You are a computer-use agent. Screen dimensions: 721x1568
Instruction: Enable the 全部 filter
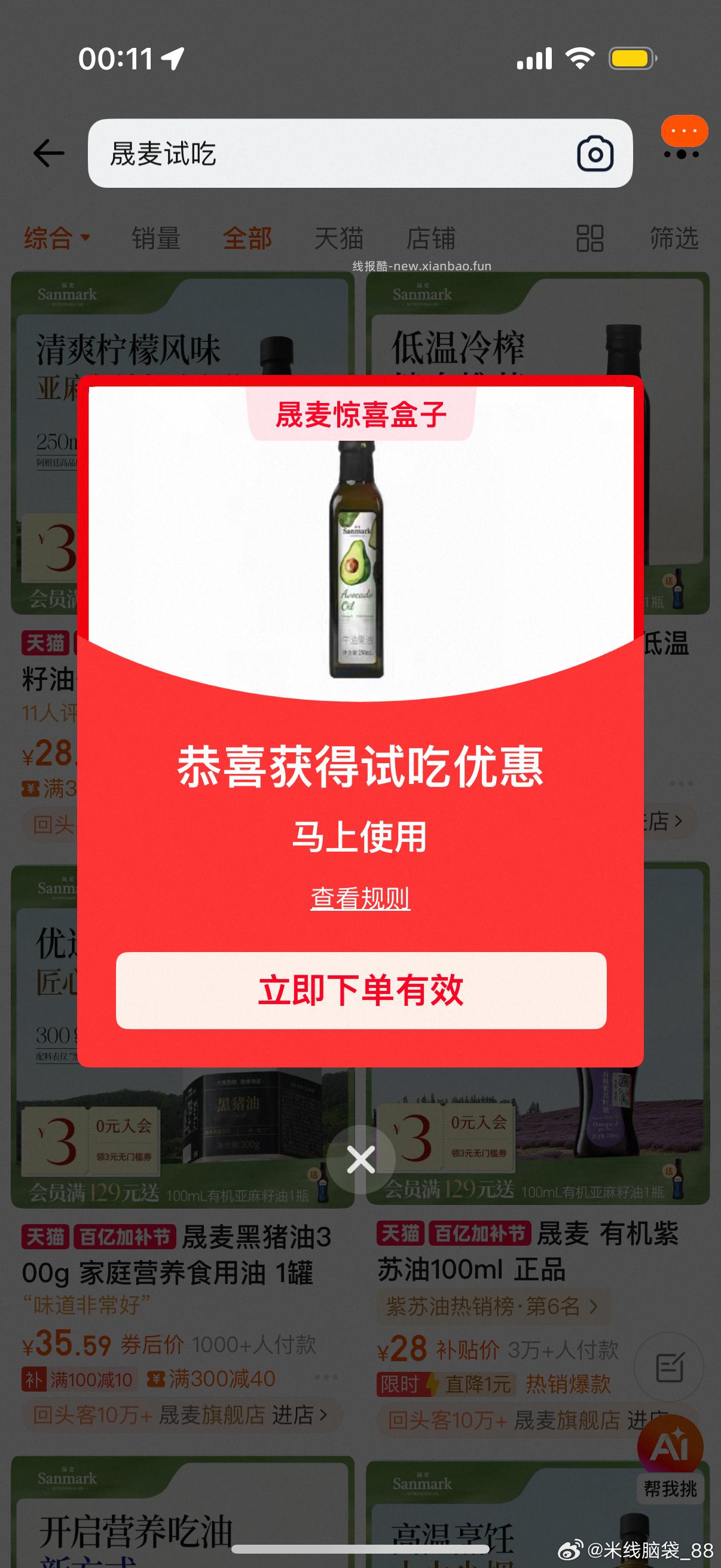coord(247,239)
